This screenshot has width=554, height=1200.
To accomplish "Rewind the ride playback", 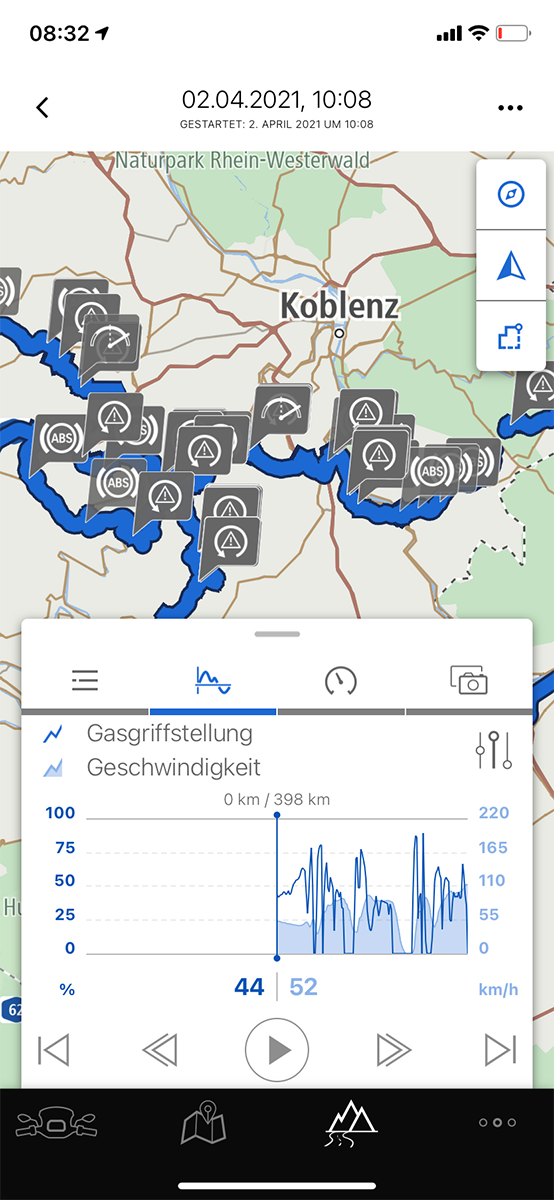I will (x=160, y=1049).
